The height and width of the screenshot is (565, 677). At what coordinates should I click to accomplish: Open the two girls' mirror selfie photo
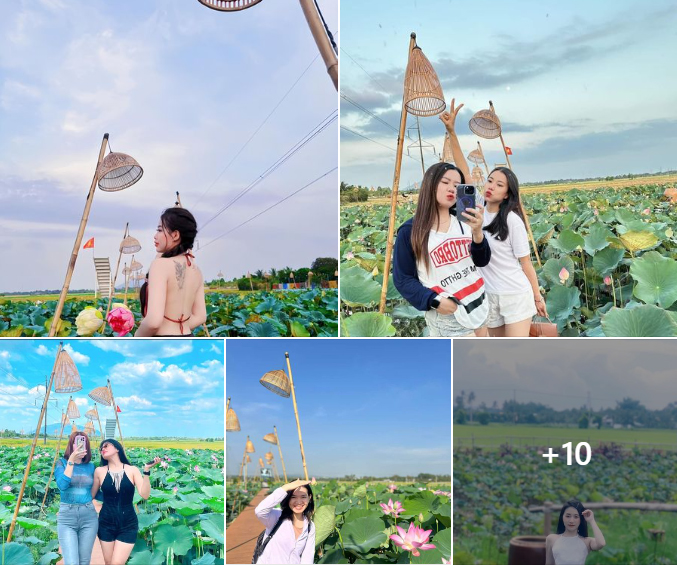[x=508, y=168]
